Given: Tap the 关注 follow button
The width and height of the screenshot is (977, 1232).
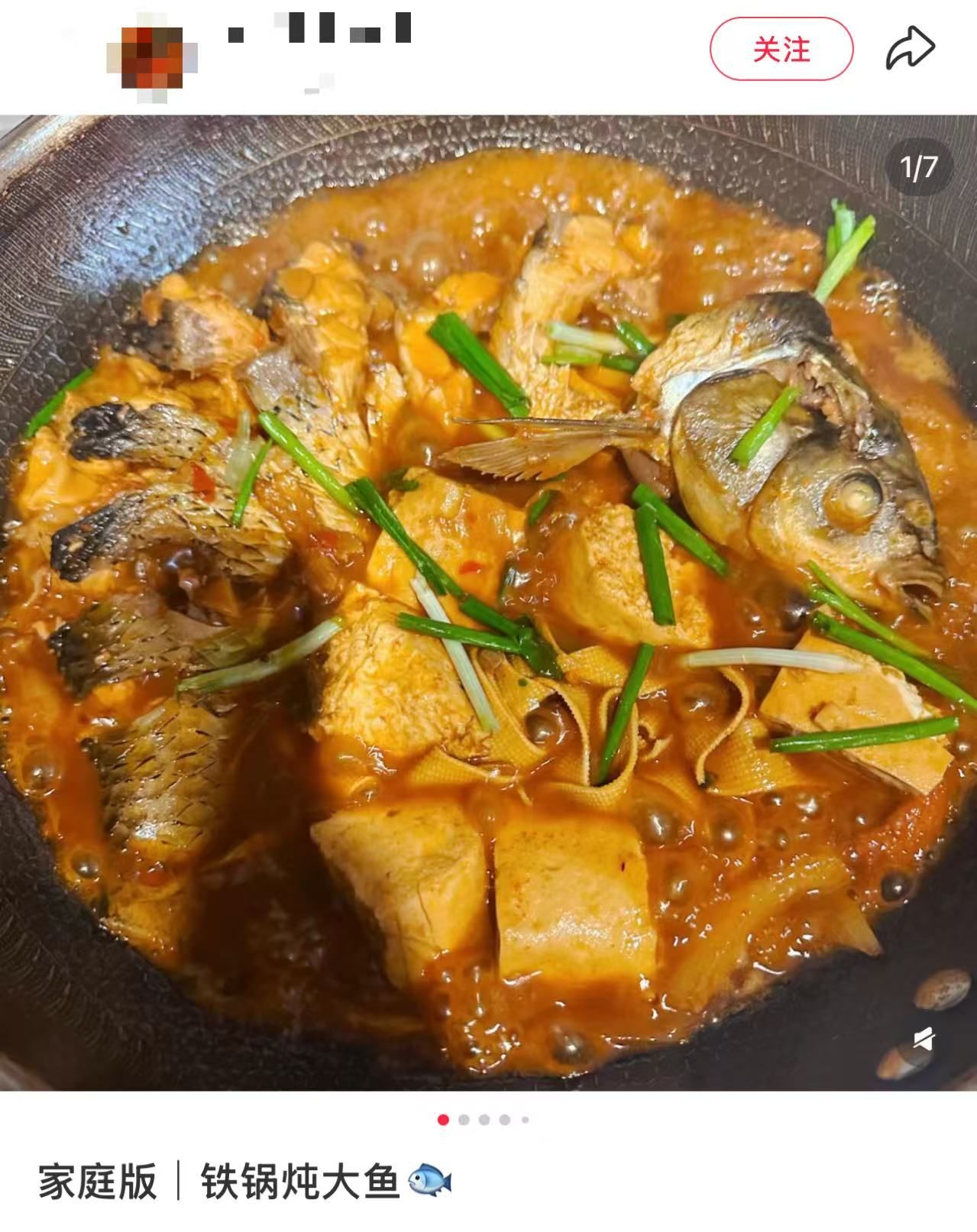Looking at the screenshot, I should point(781,50).
